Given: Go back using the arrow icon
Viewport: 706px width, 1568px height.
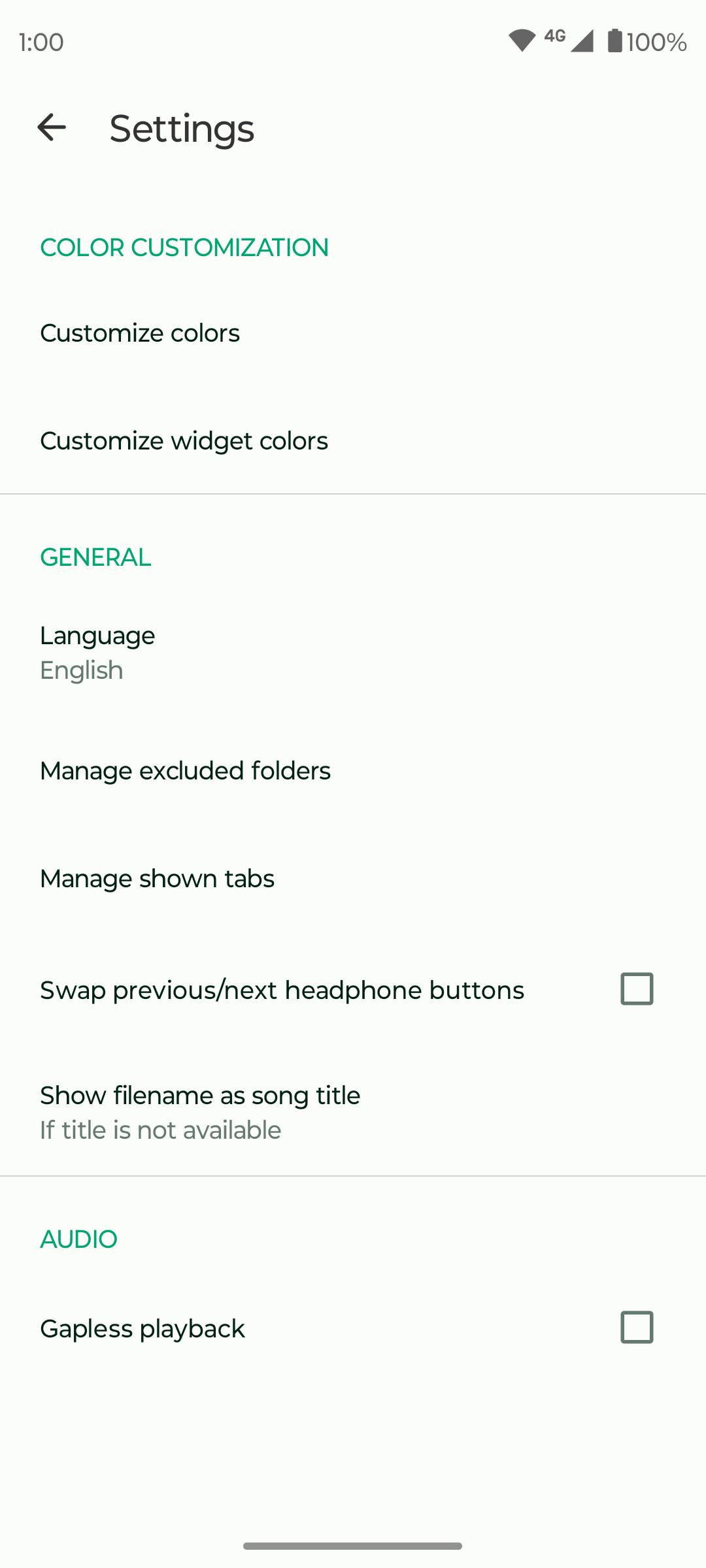Looking at the screenshot, I should click(52, 127).
